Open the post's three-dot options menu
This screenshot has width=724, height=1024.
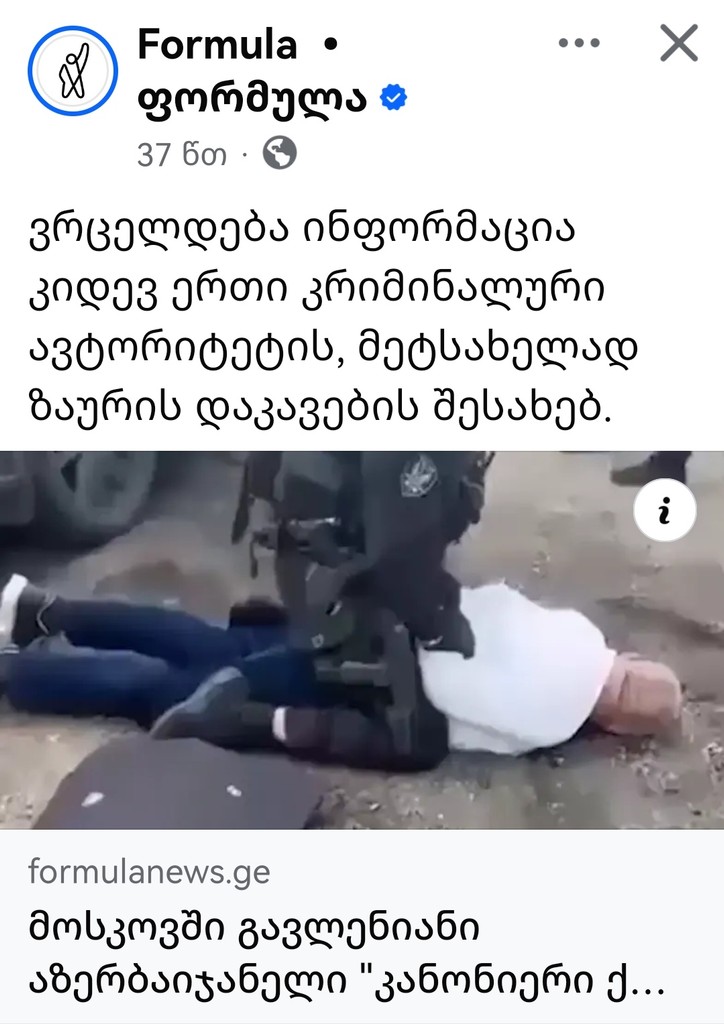pyautogui.click(x=578, y=43)
